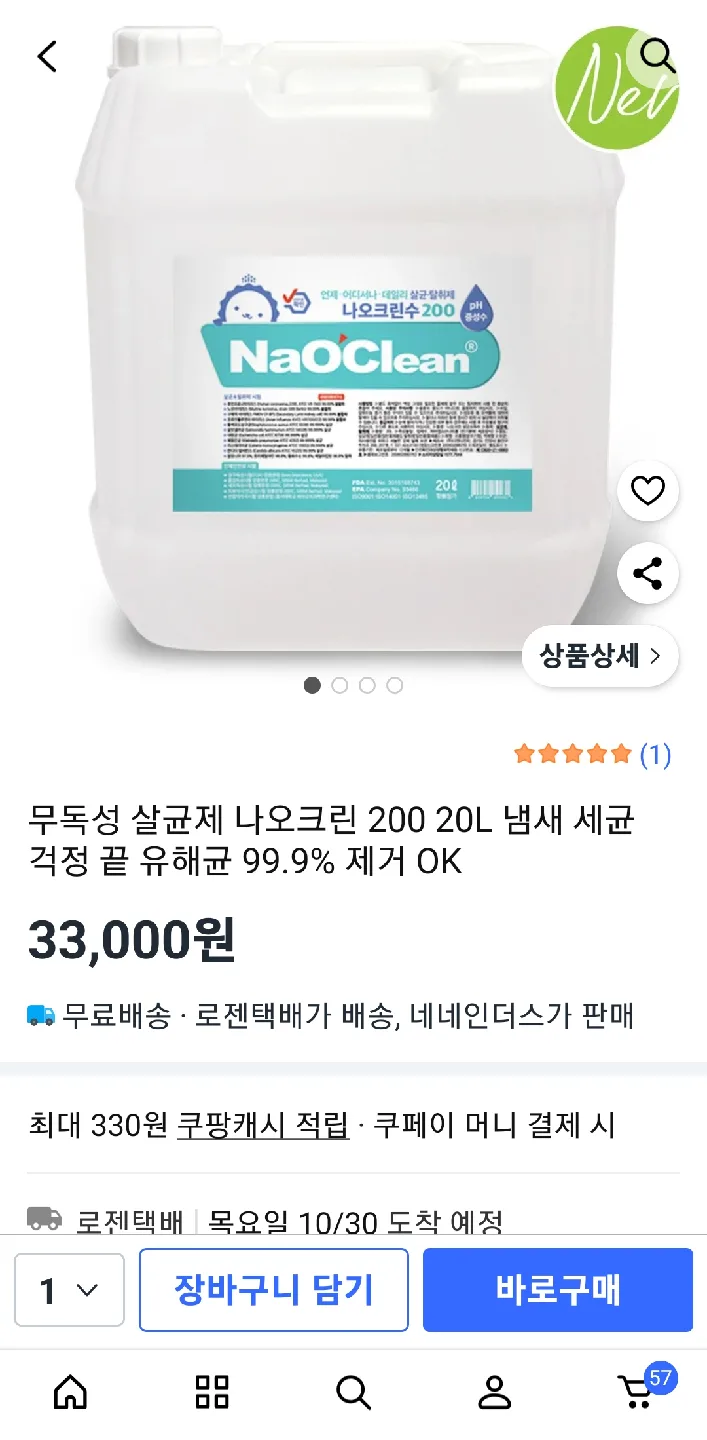Image resolution: width=707 pixels, height=1440 pixels.
Task: Open the shopping cart with 57 items
Action: 636,1391
